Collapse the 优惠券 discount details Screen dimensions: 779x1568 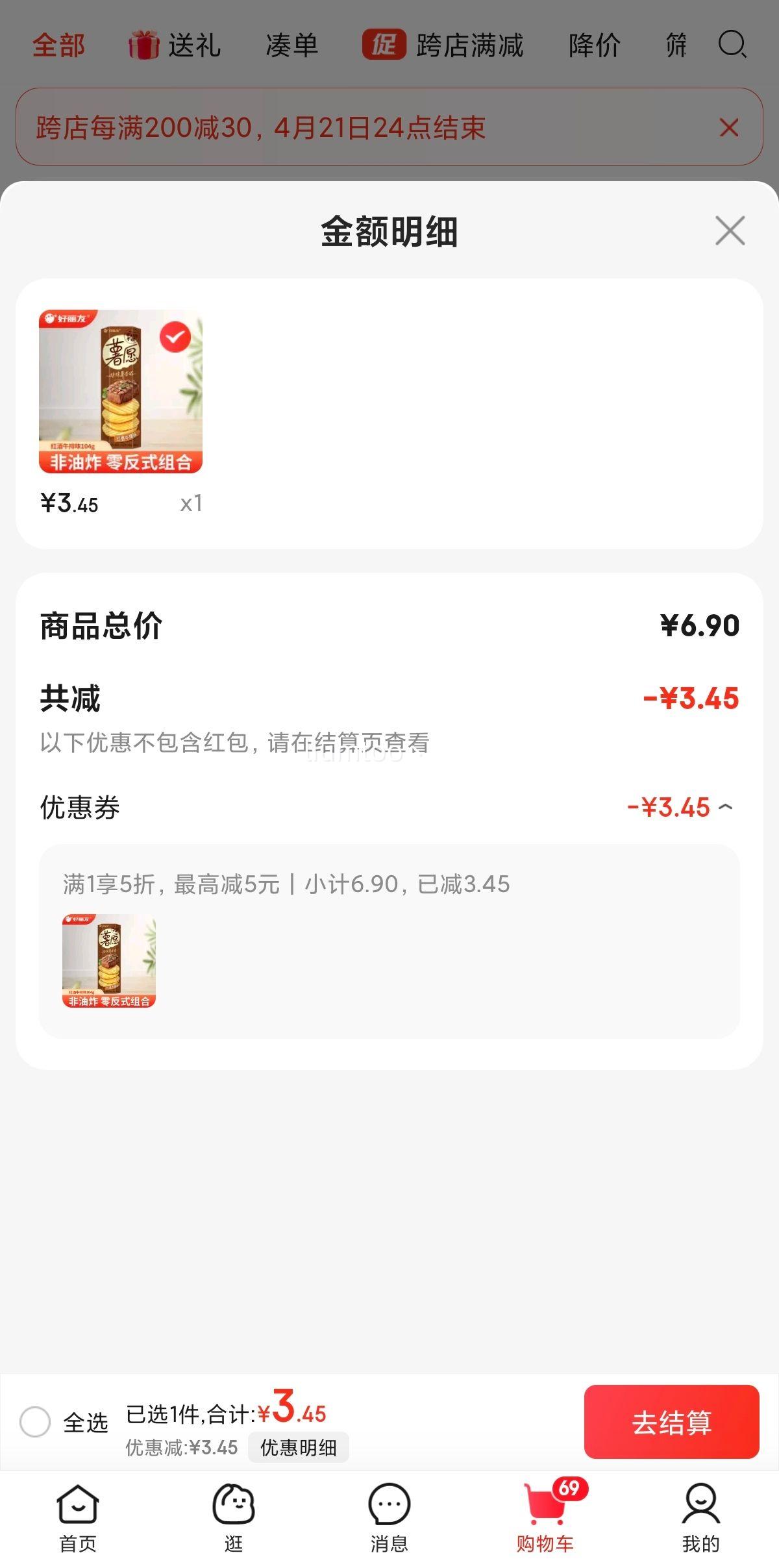pos(726,807)
